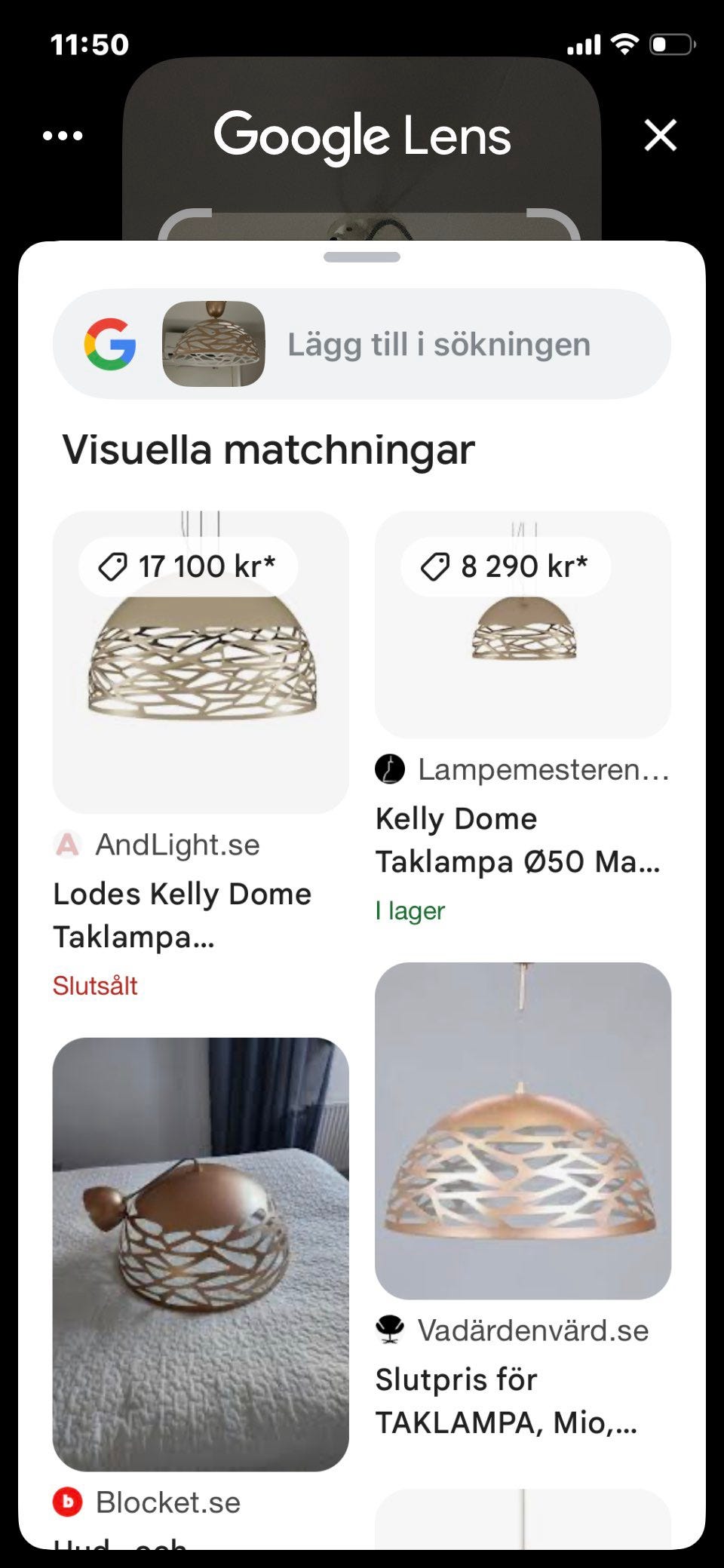
Task: Close the Google Lens view
Action: pos(660,136)
